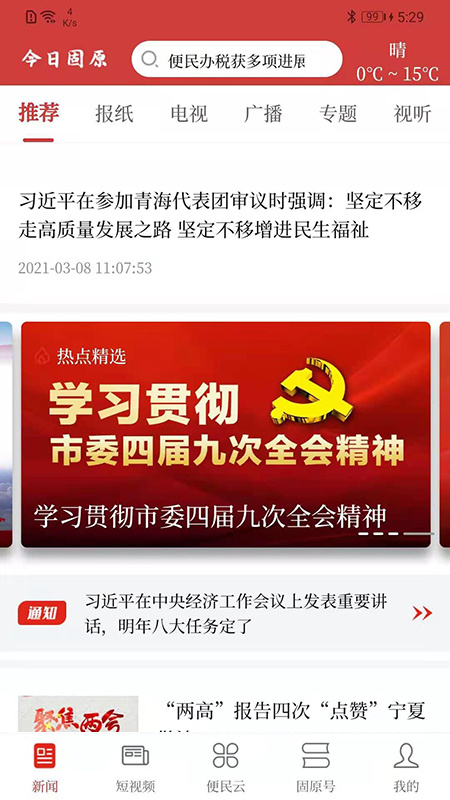Switch to the 报纸 tab
The width and height of the screenshot is (450, 800).
114,113
